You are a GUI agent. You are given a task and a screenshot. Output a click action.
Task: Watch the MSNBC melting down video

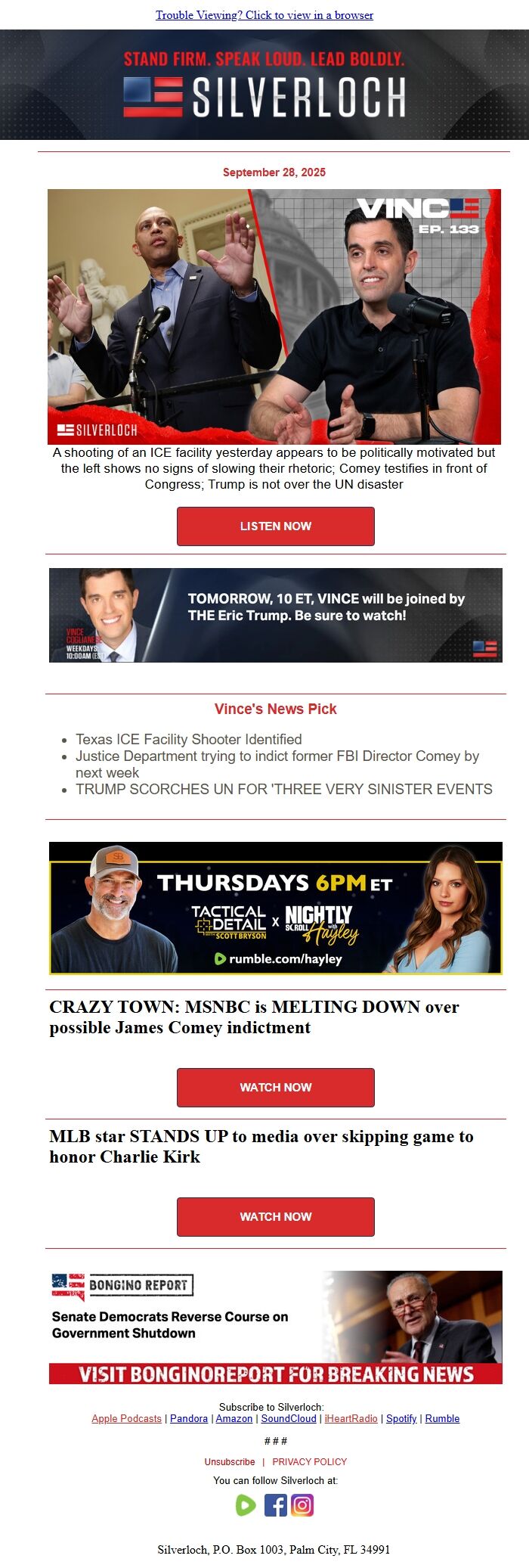[x=276, y=1088]
